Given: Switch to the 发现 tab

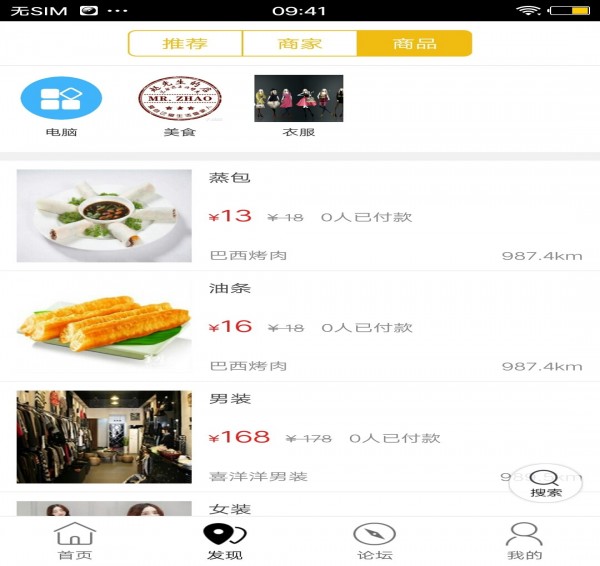Looking at the screenshot, I should click(224, 542).
